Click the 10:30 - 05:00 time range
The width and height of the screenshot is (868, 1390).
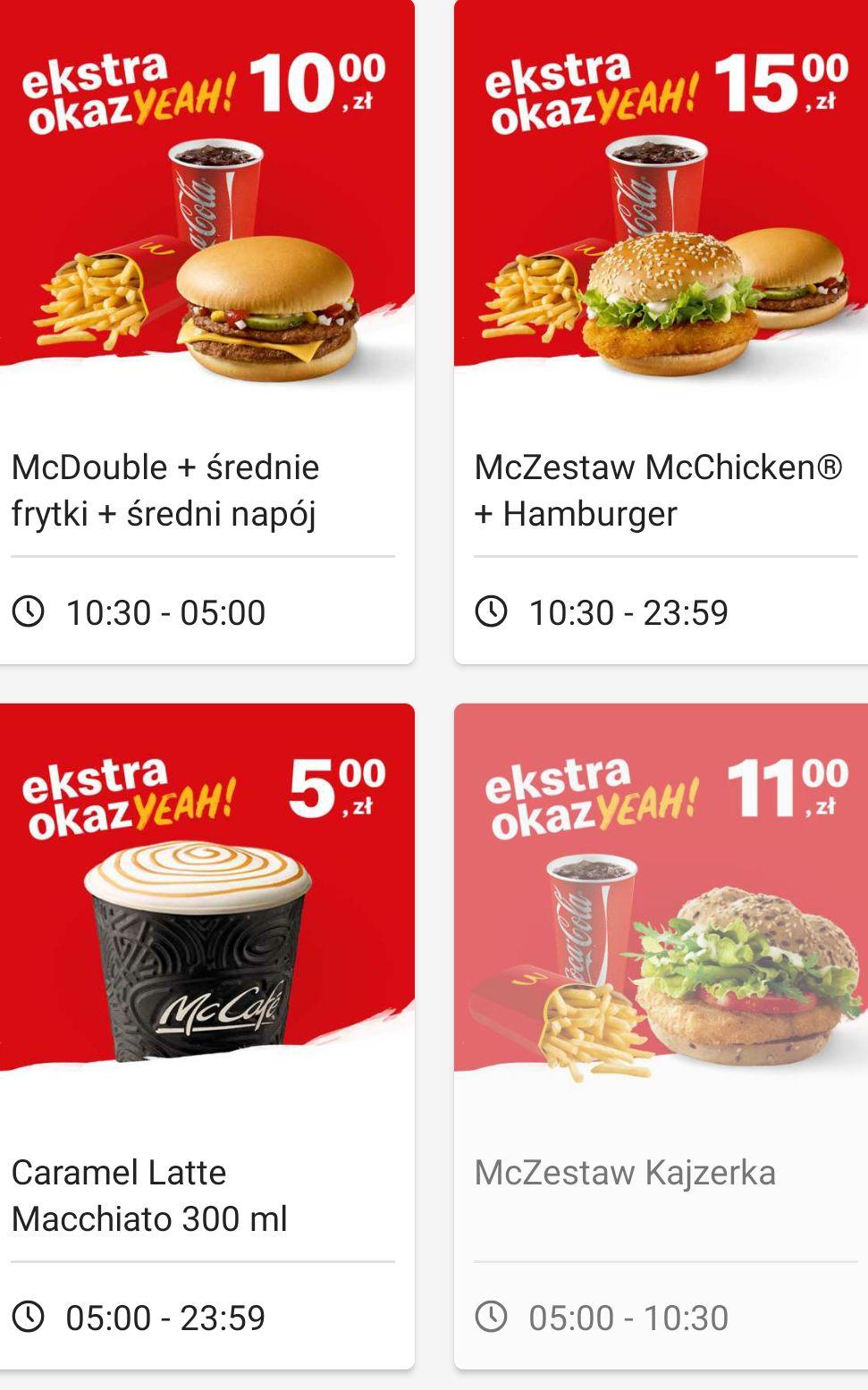(x=165, y=611)
